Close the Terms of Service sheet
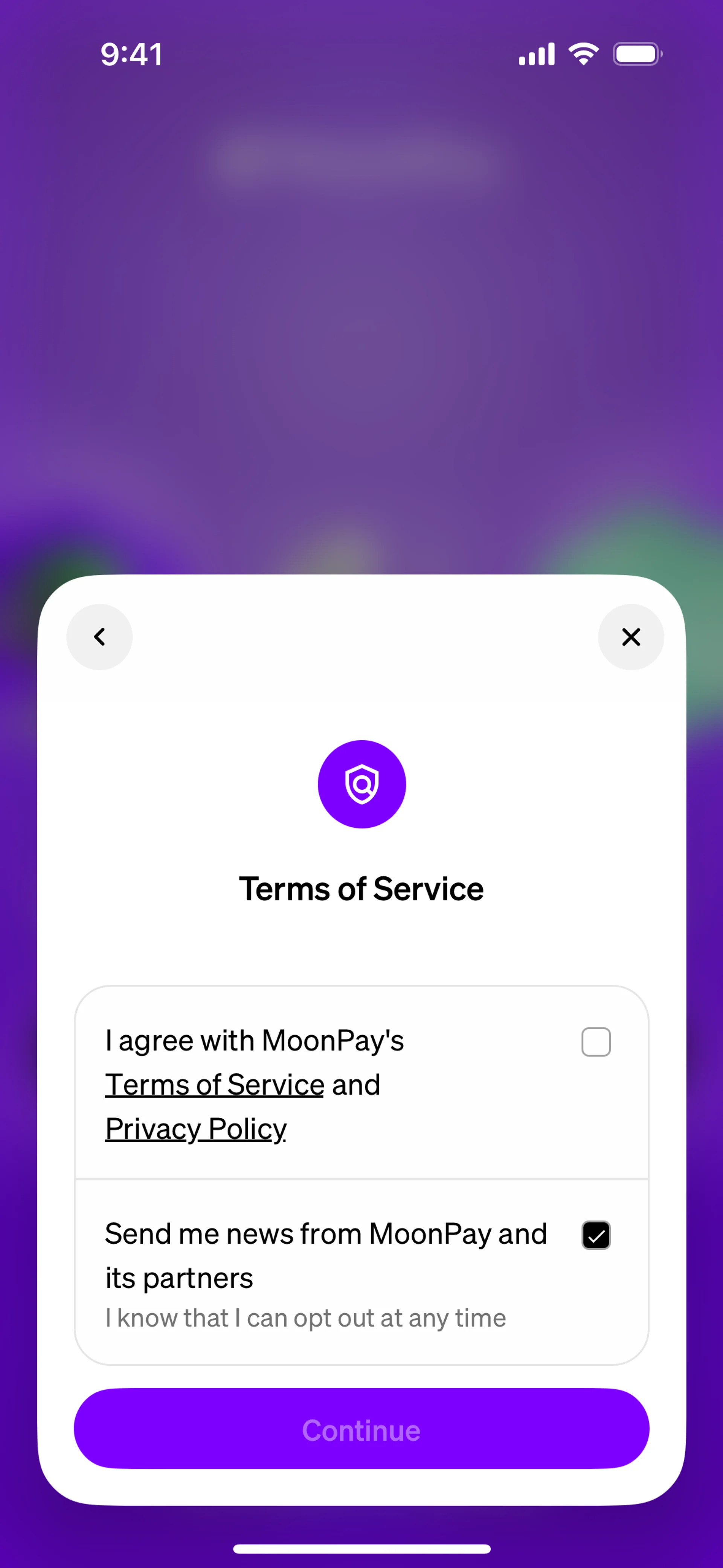 pos(630,637)
